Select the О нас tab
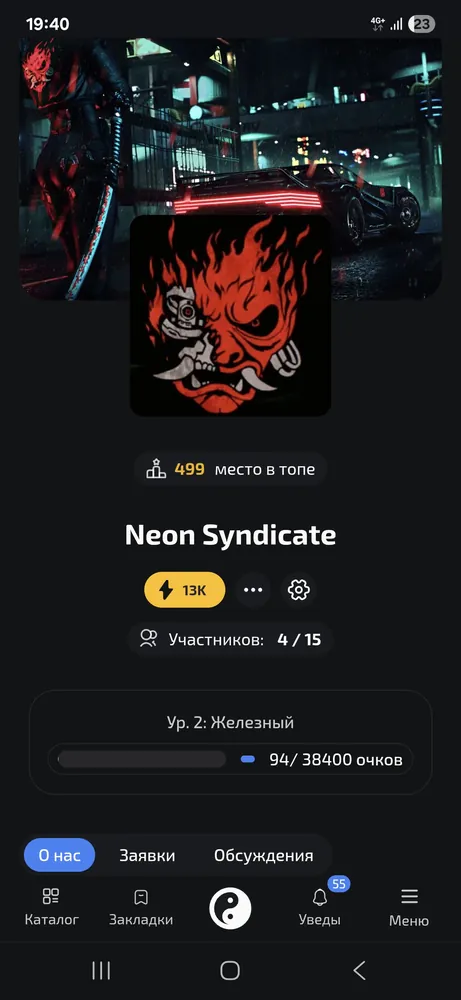461x1000 pixels. 59,855
